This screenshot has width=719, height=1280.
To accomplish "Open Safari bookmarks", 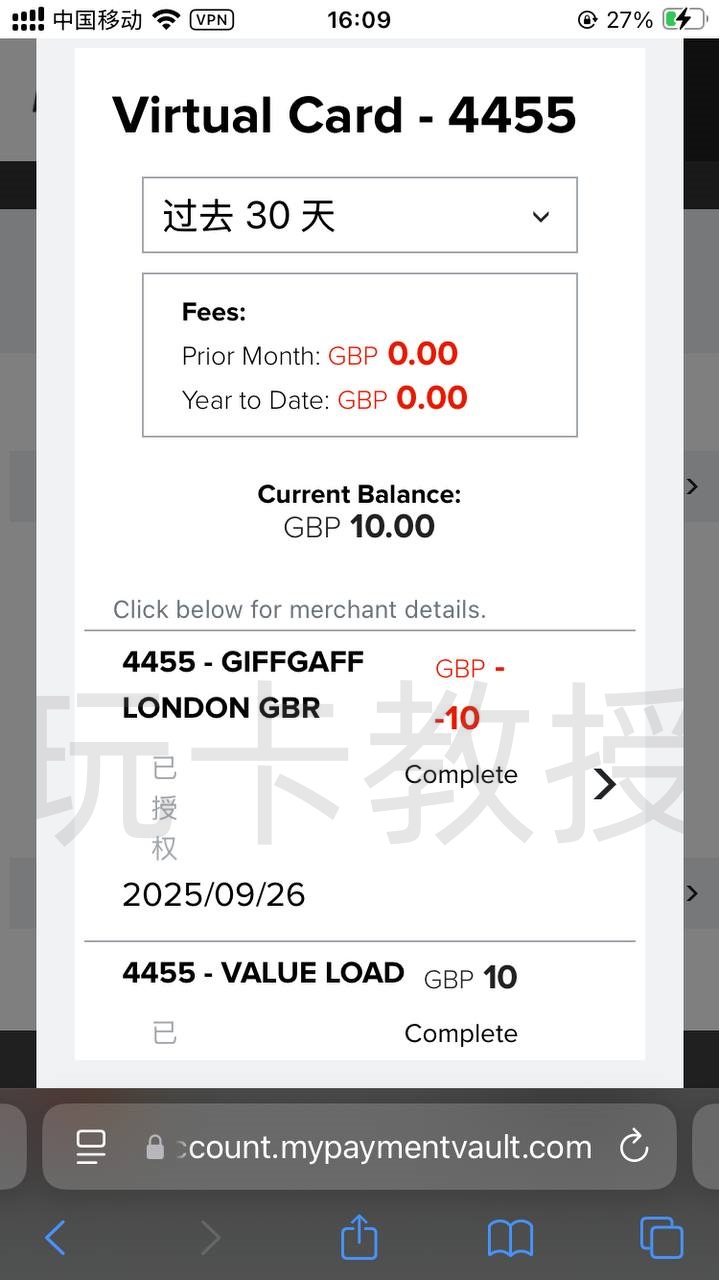I will [x=510, y=1238].
